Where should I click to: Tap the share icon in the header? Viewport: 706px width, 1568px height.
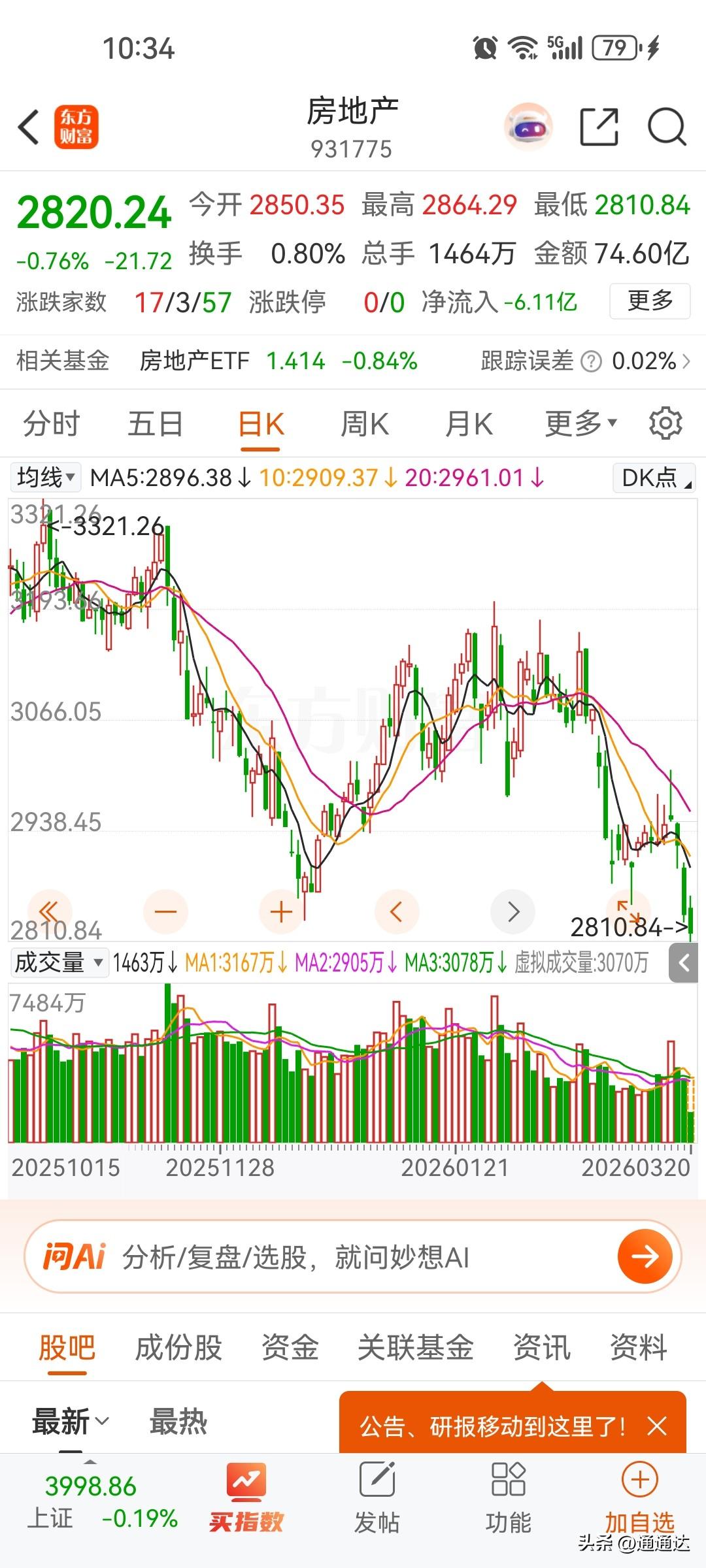[x=599, y=126]
